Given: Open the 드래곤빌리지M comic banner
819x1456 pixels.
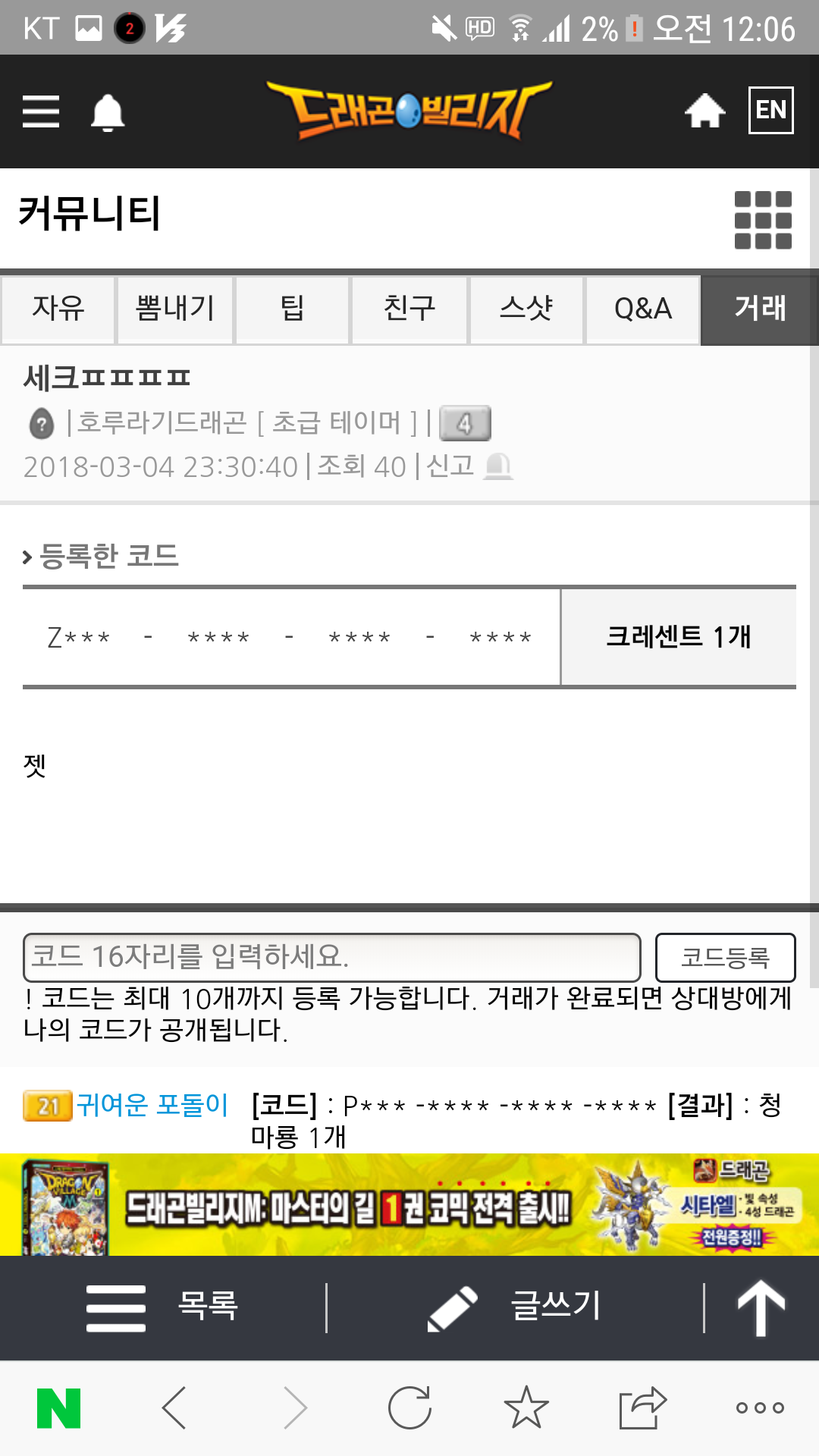Looking at the screenshot, I should click(x=409, y=1206).
